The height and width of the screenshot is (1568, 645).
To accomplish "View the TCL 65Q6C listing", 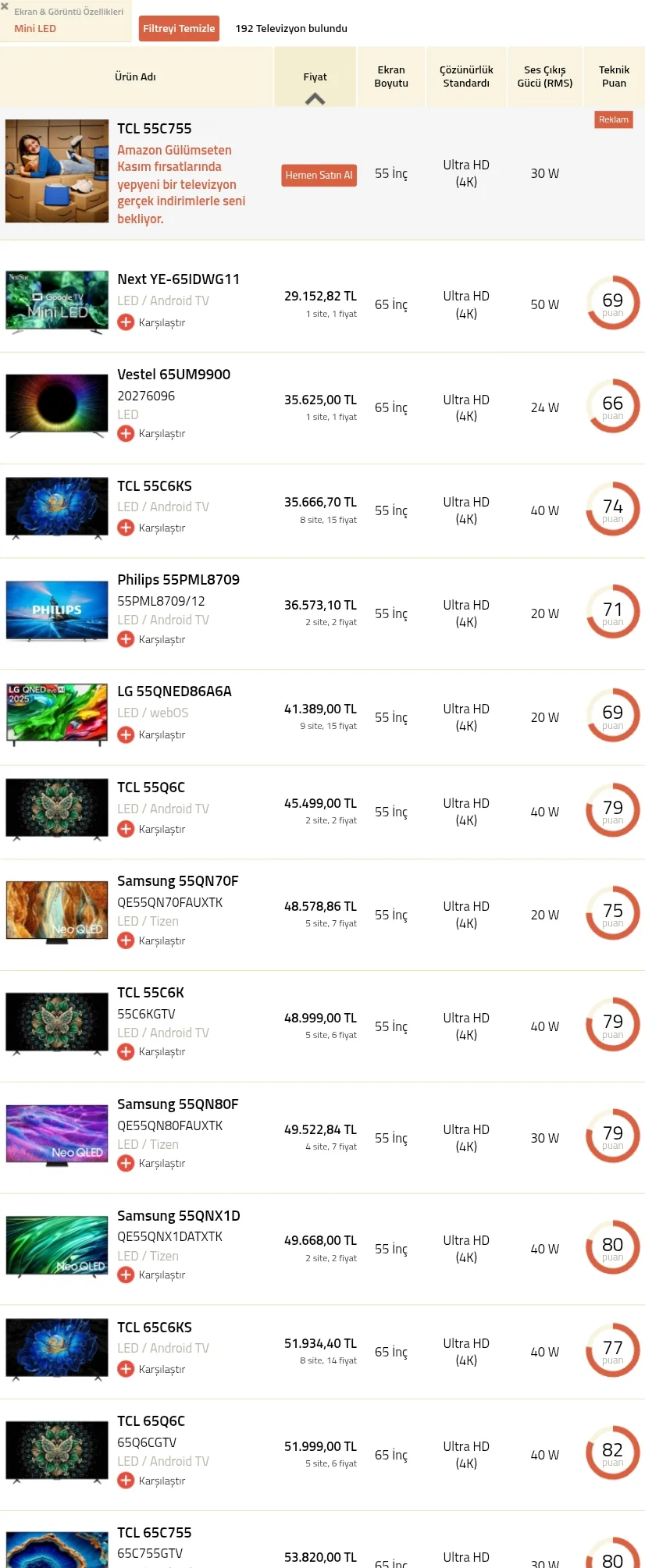I will point(151,1421).
